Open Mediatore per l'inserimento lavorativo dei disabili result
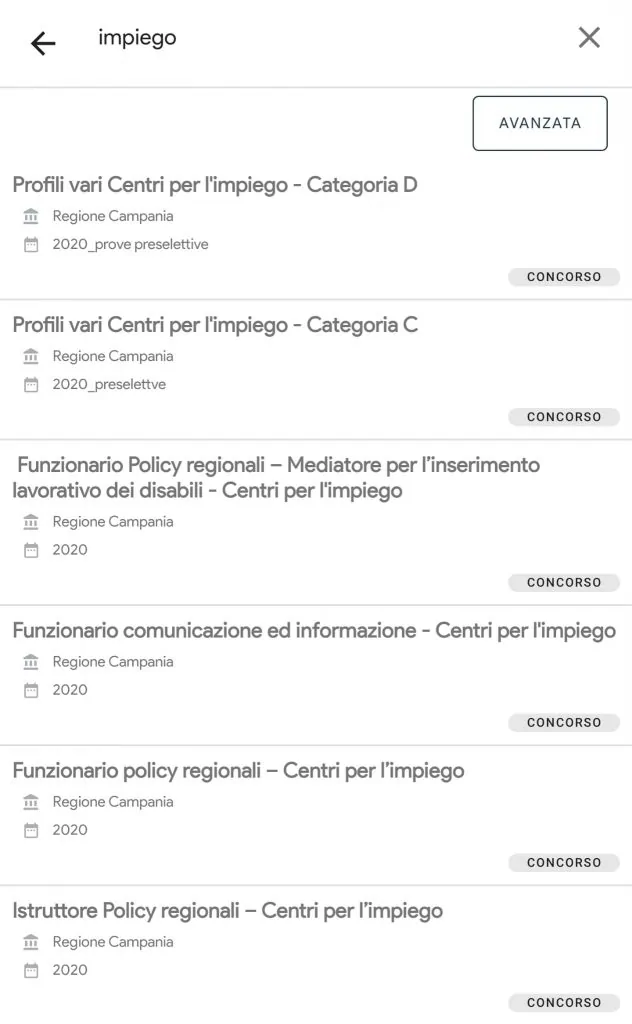632x1024 pixels. (316, 522)
